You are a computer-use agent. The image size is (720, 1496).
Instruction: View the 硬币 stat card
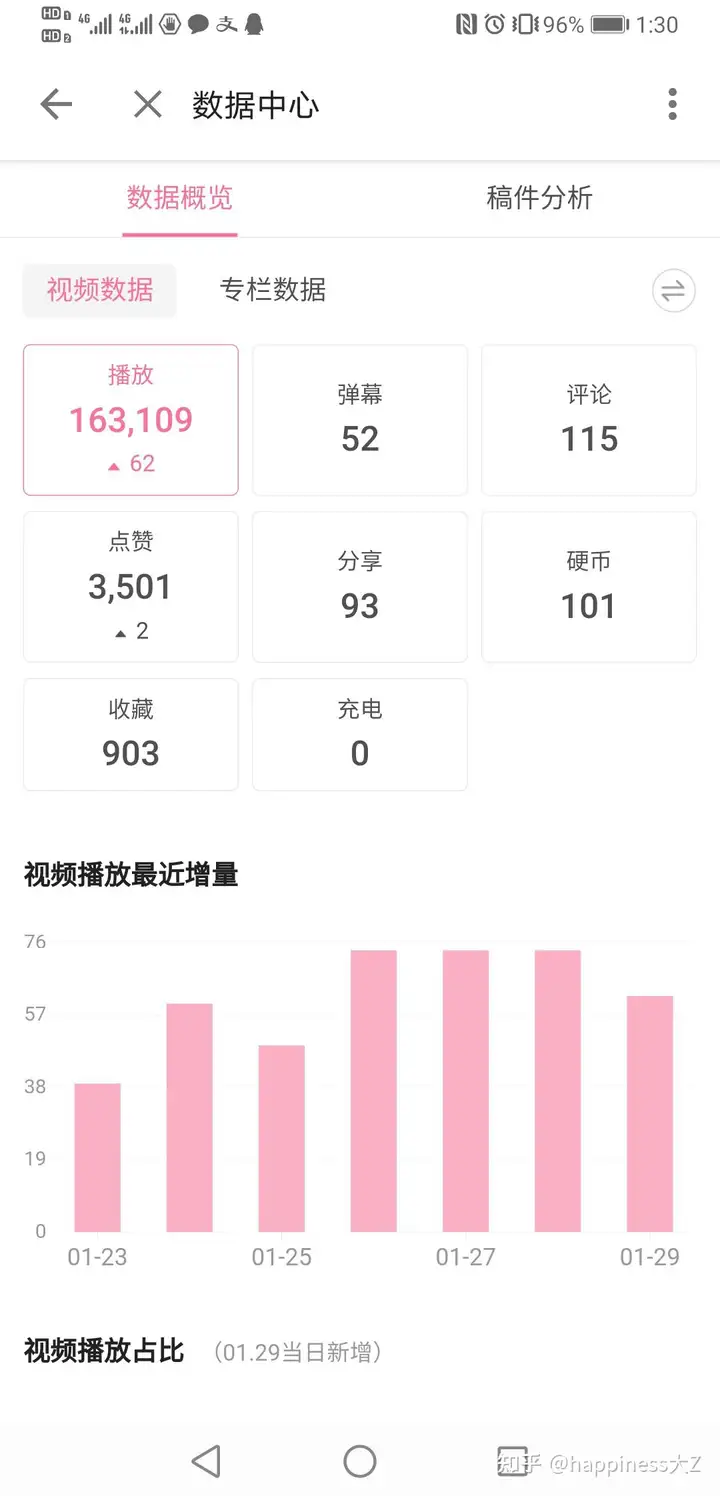(589, 587)
